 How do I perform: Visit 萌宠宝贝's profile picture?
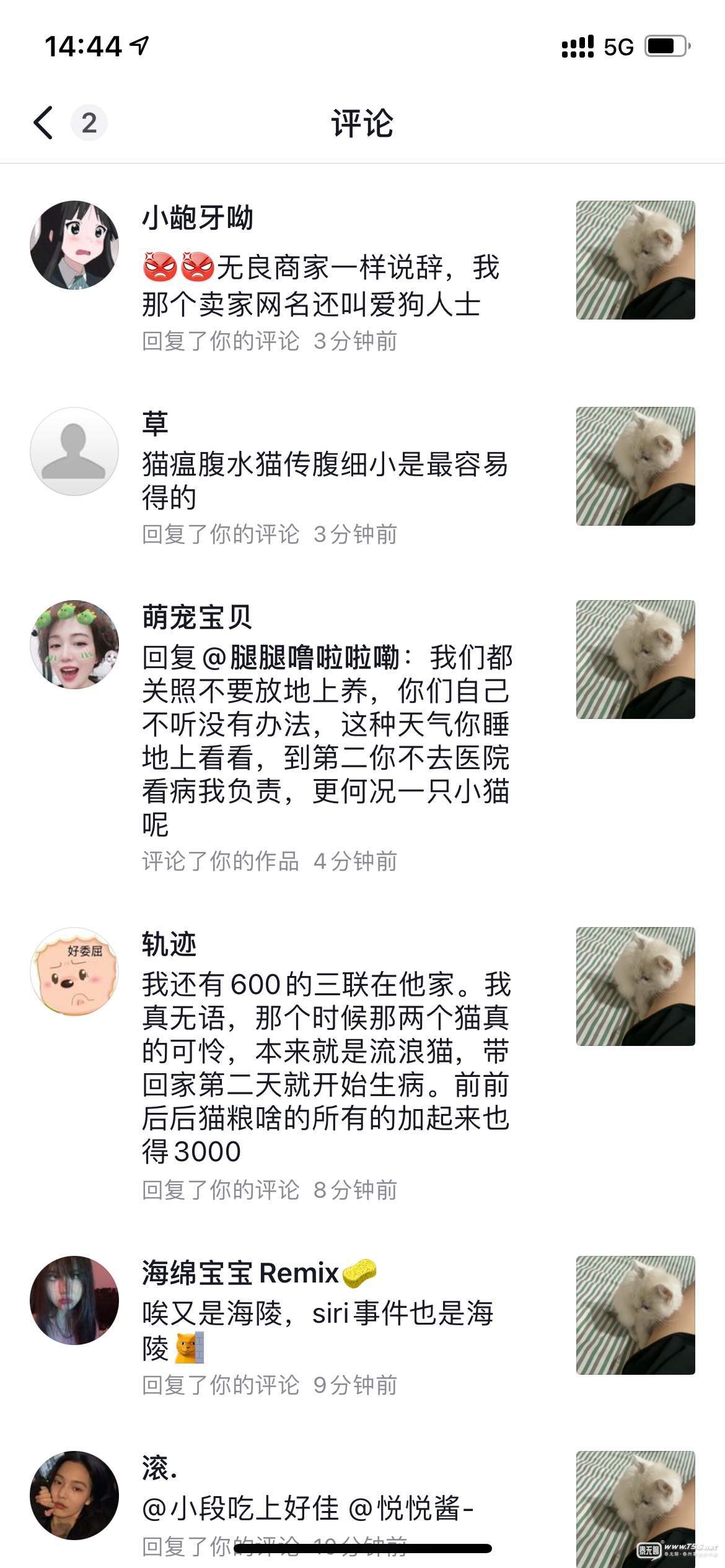[74, 644]
